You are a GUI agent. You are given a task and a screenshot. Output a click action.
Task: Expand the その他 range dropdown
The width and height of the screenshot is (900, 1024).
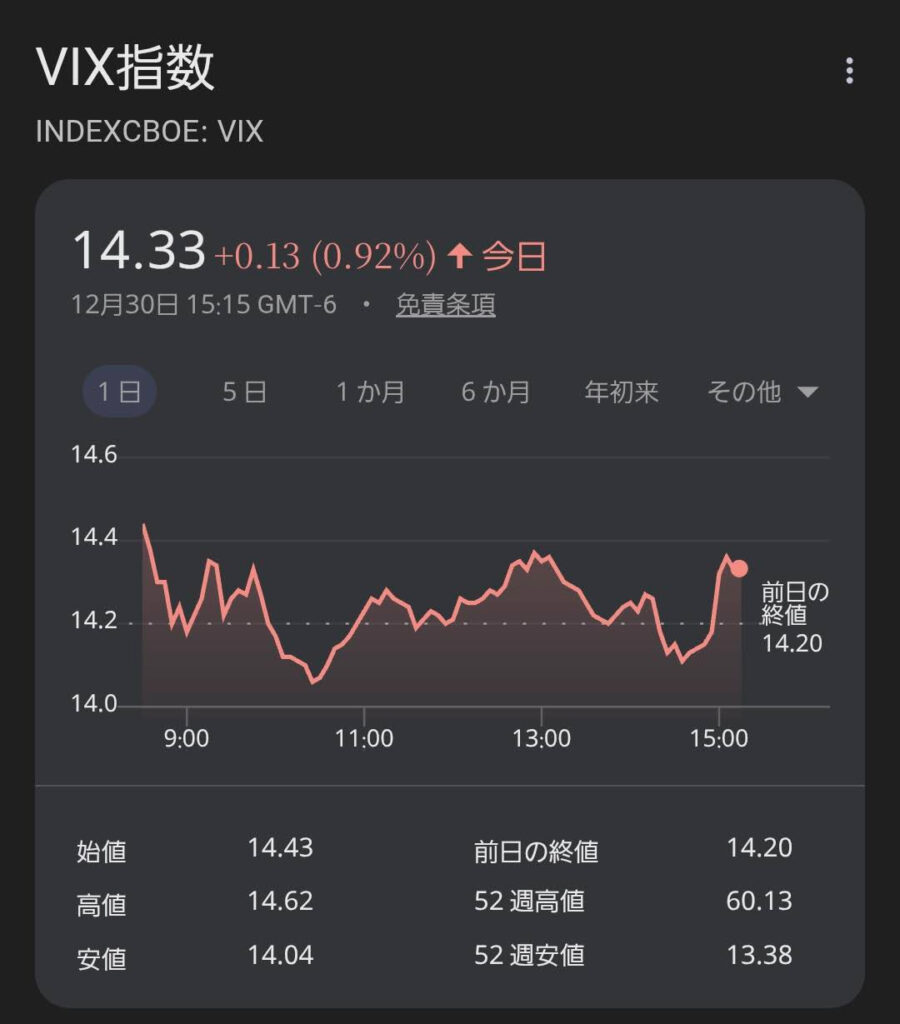click(762, 391)
